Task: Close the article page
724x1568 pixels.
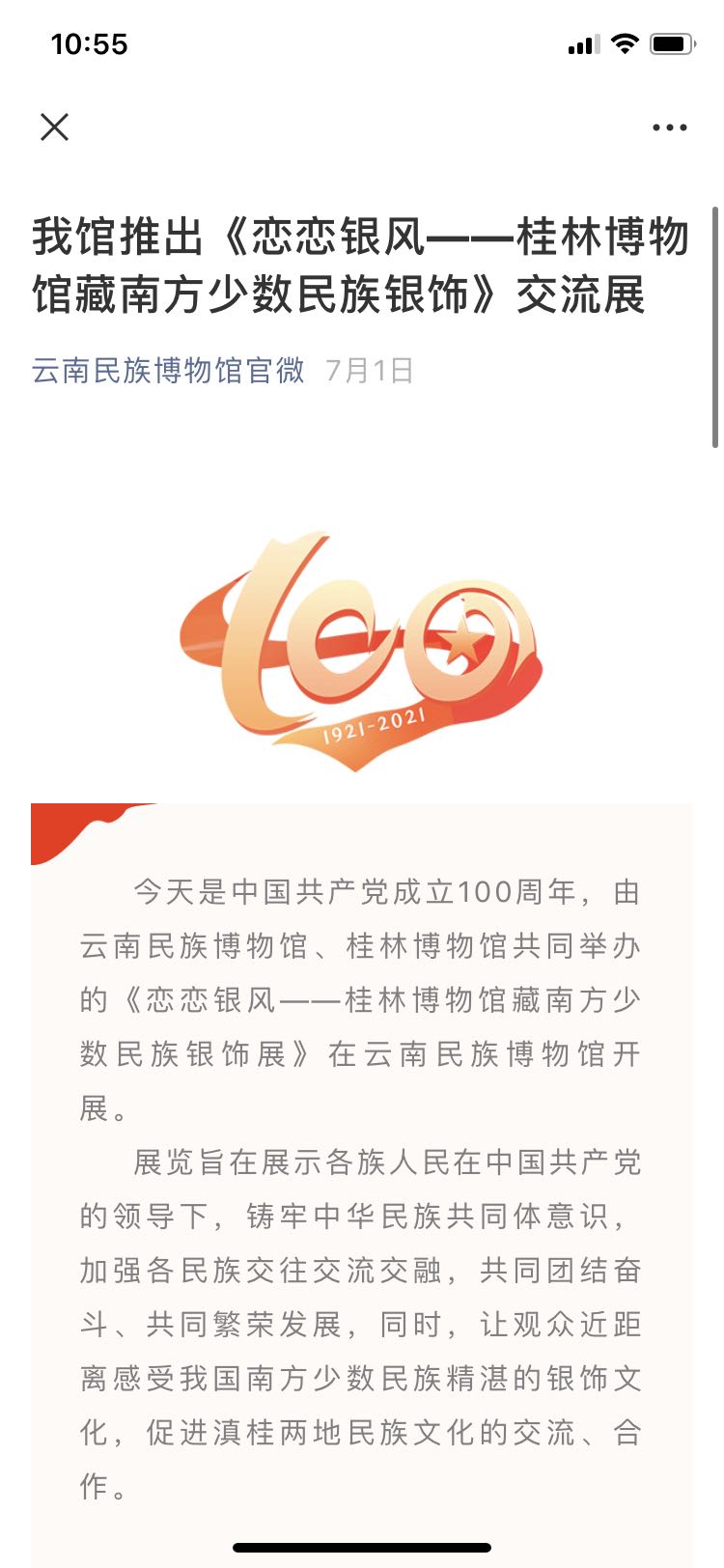Action: 55,126
